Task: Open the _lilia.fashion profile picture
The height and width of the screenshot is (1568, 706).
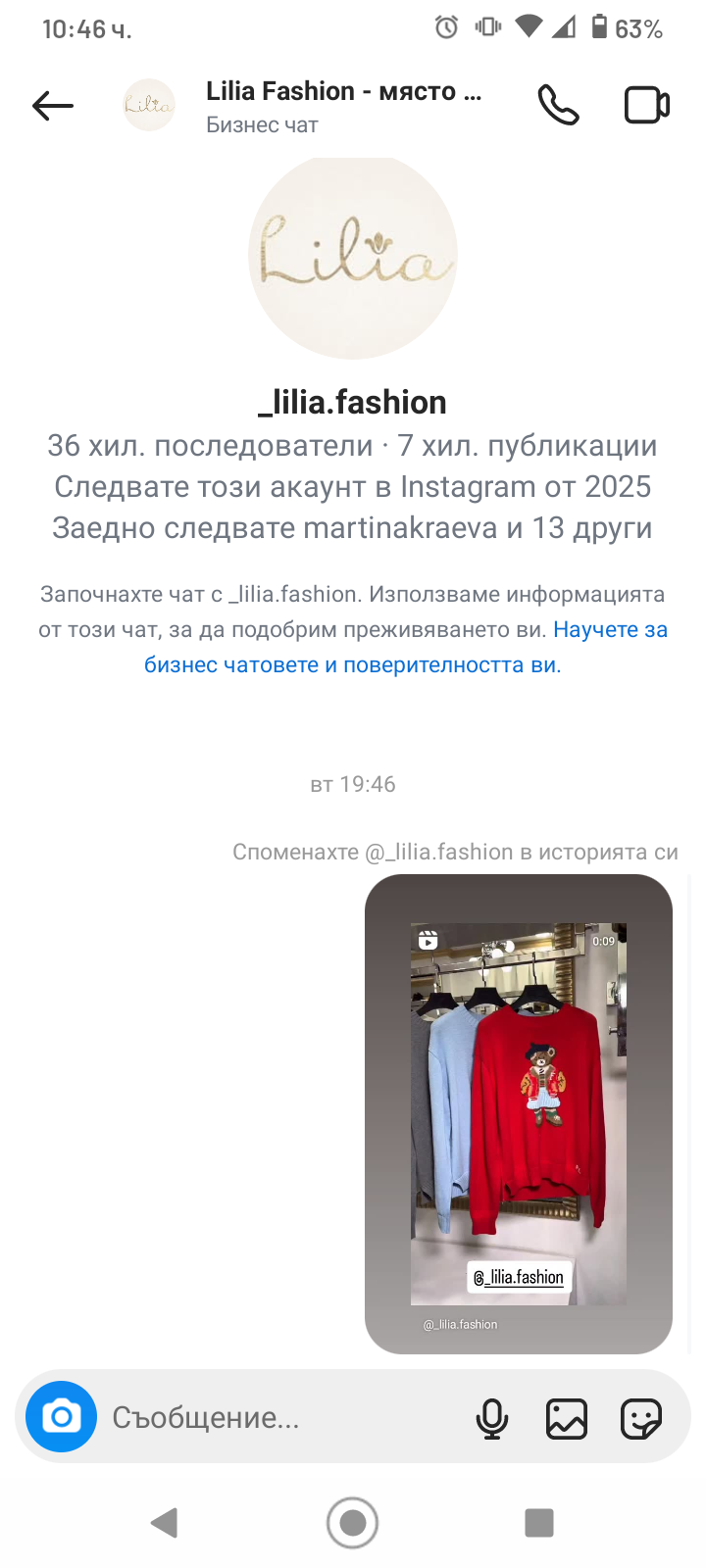Action: pos(353,257)
